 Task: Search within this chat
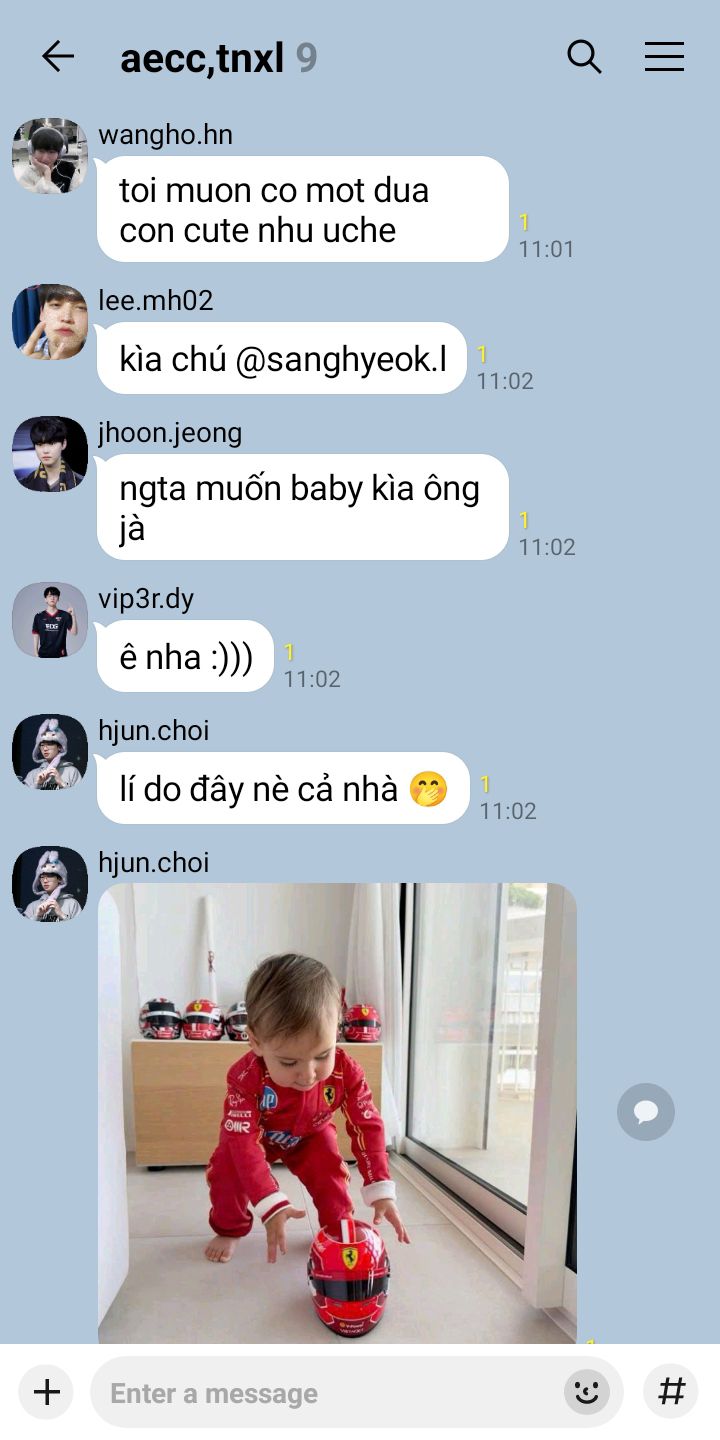(x=584, y=57)
